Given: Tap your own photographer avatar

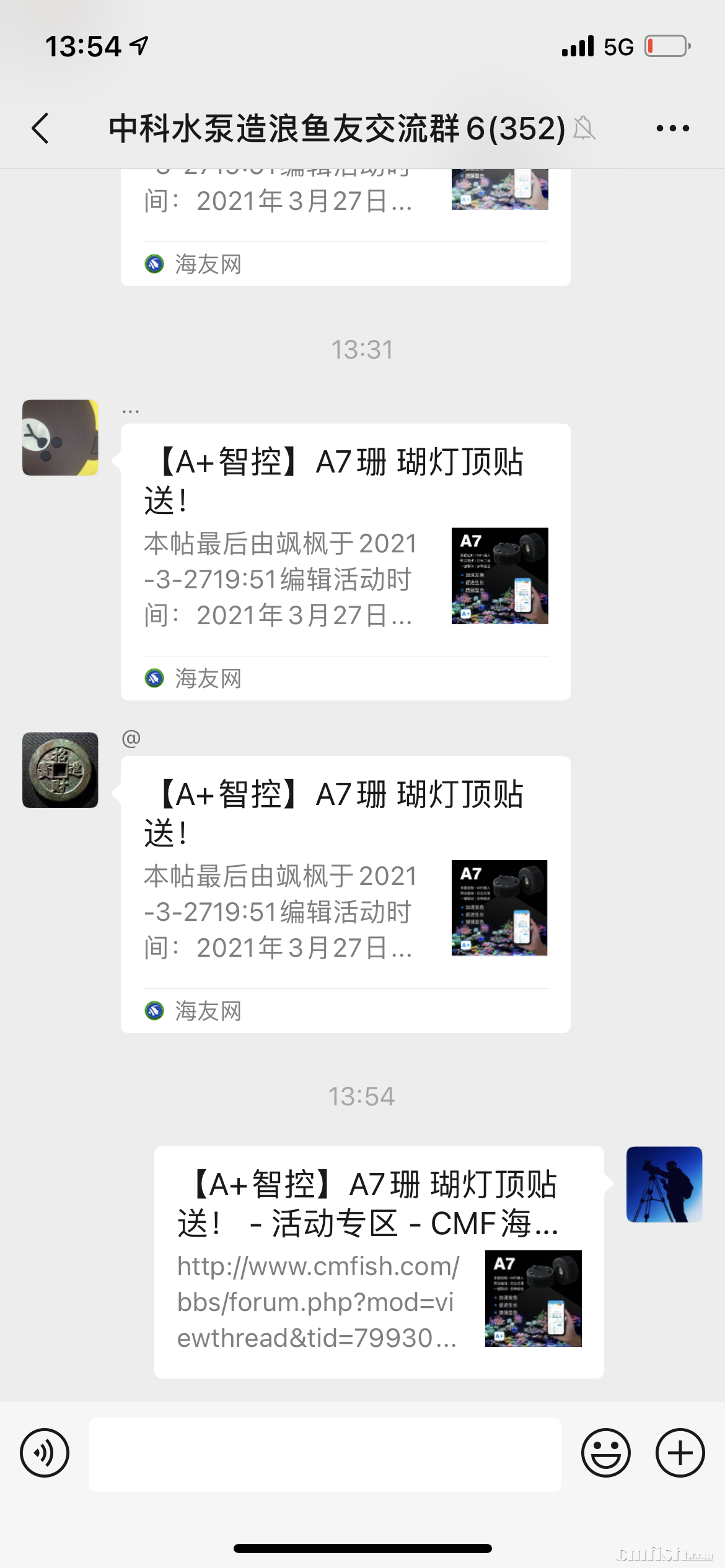Looking at the screenshot, I should pyautogui.click(x=664, y=1185).
